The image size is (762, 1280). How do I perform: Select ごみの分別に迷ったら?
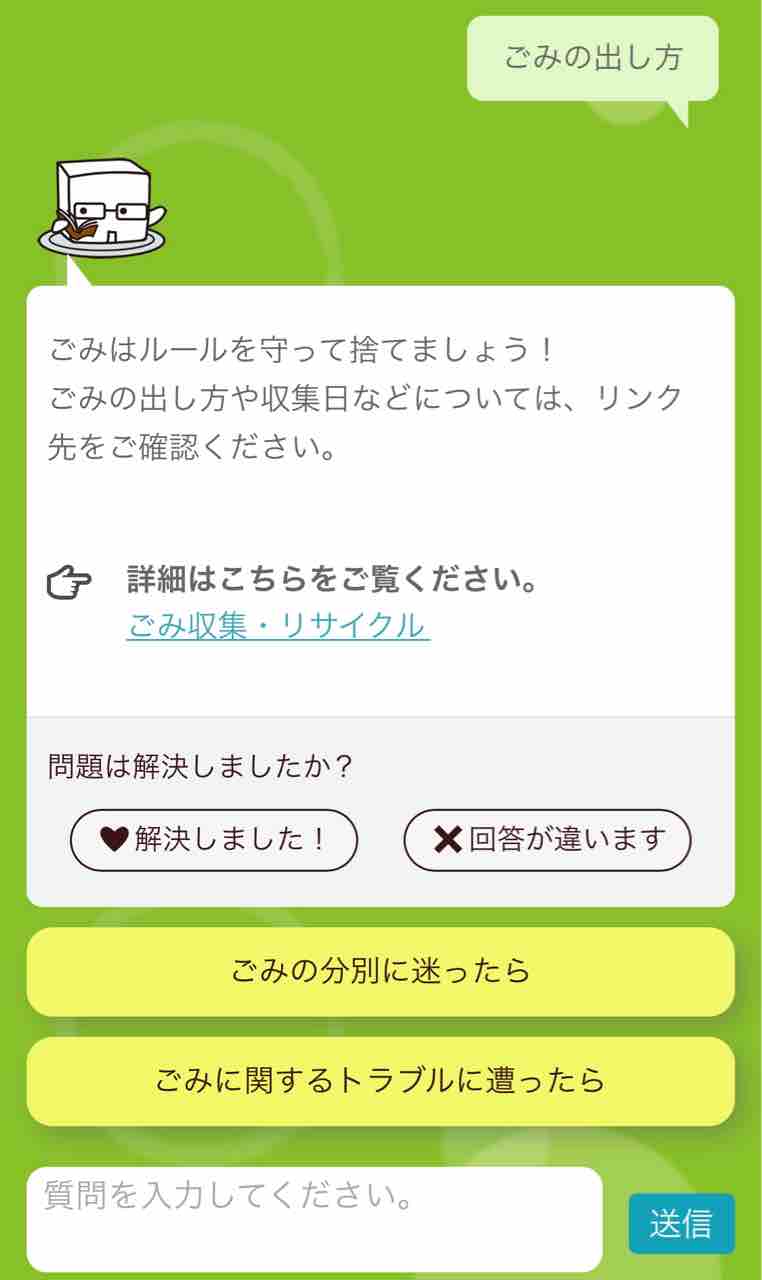pyautogui.click(x=380, y=972)
